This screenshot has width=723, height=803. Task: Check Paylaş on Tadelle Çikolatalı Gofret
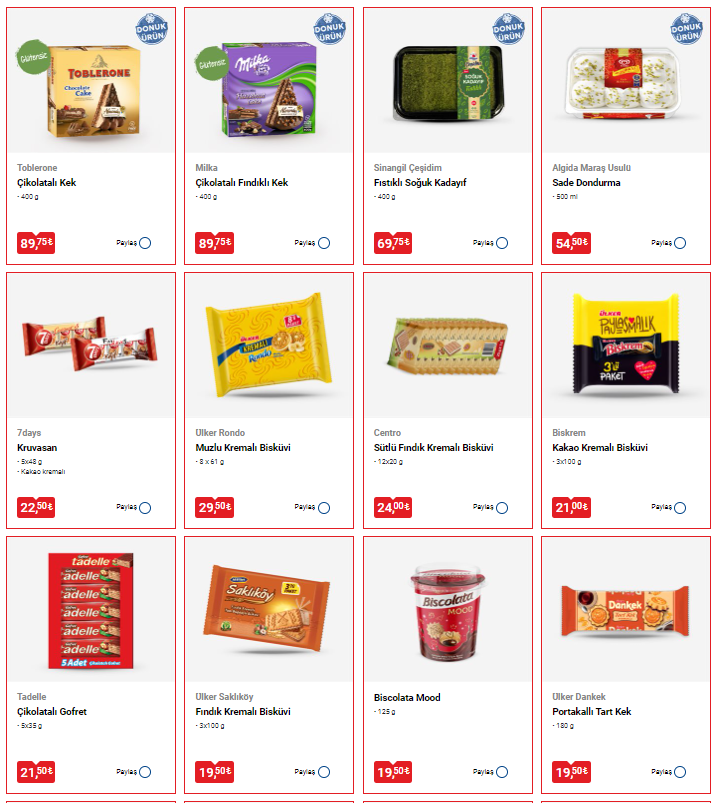pyautogui.click(x=146, y=772)
